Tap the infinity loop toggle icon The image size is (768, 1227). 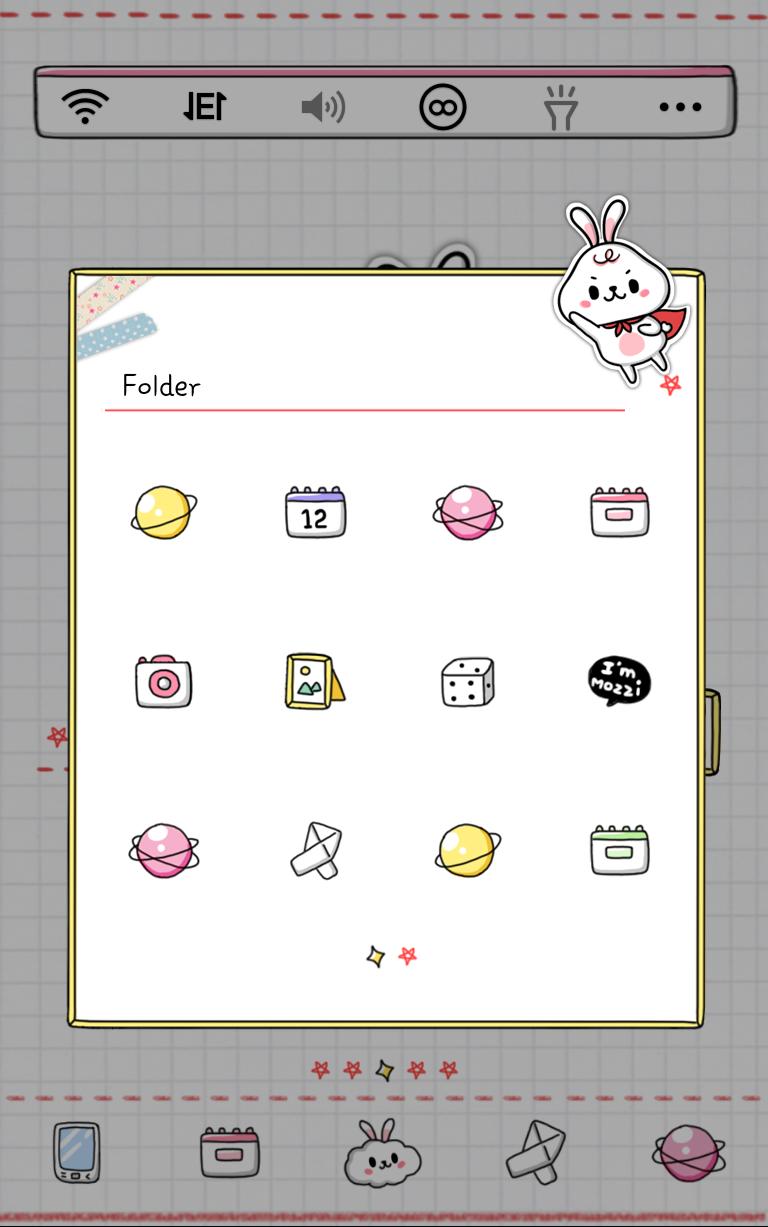pos(442,107)
